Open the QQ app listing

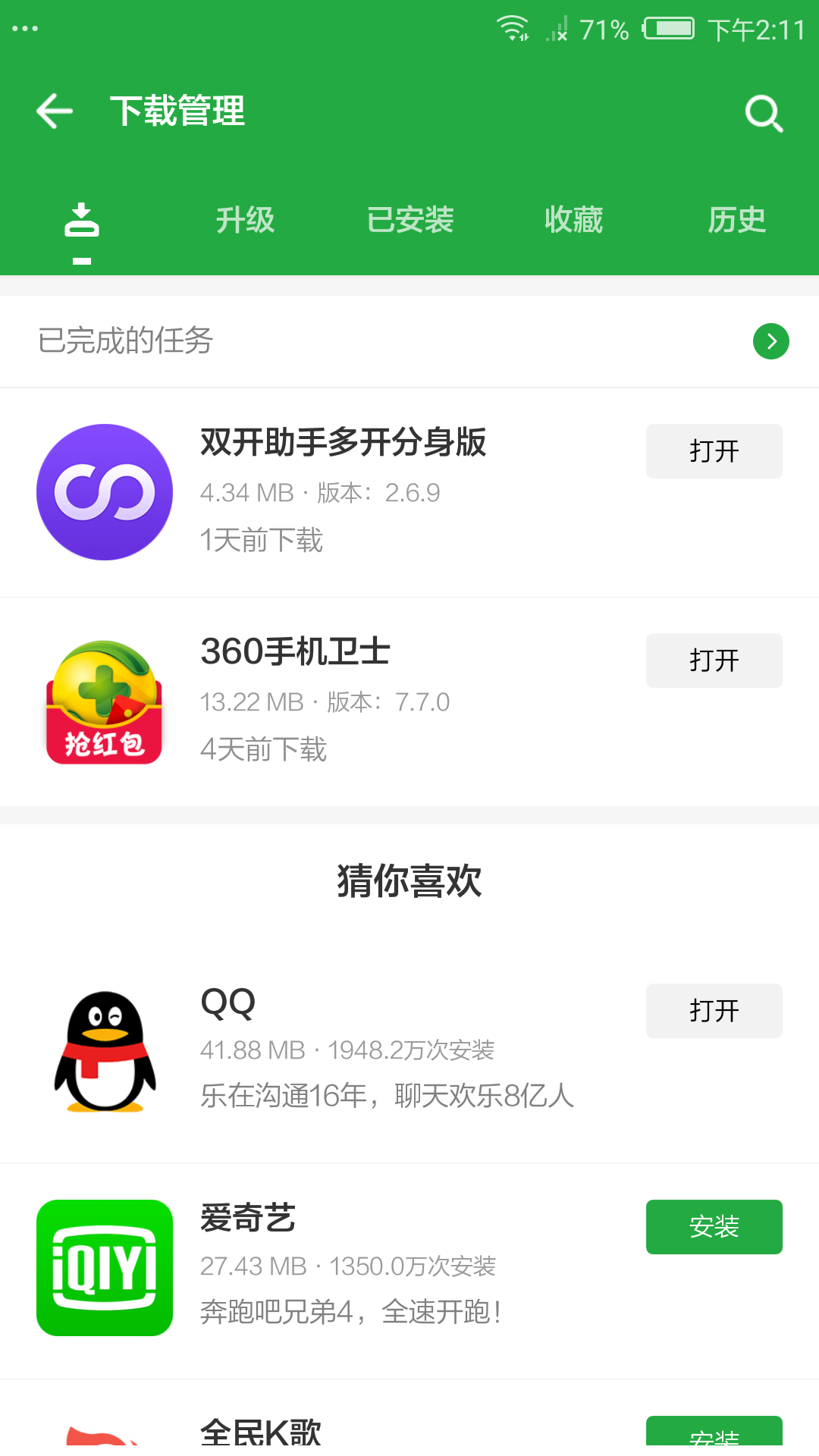(x=227, y=1003)
